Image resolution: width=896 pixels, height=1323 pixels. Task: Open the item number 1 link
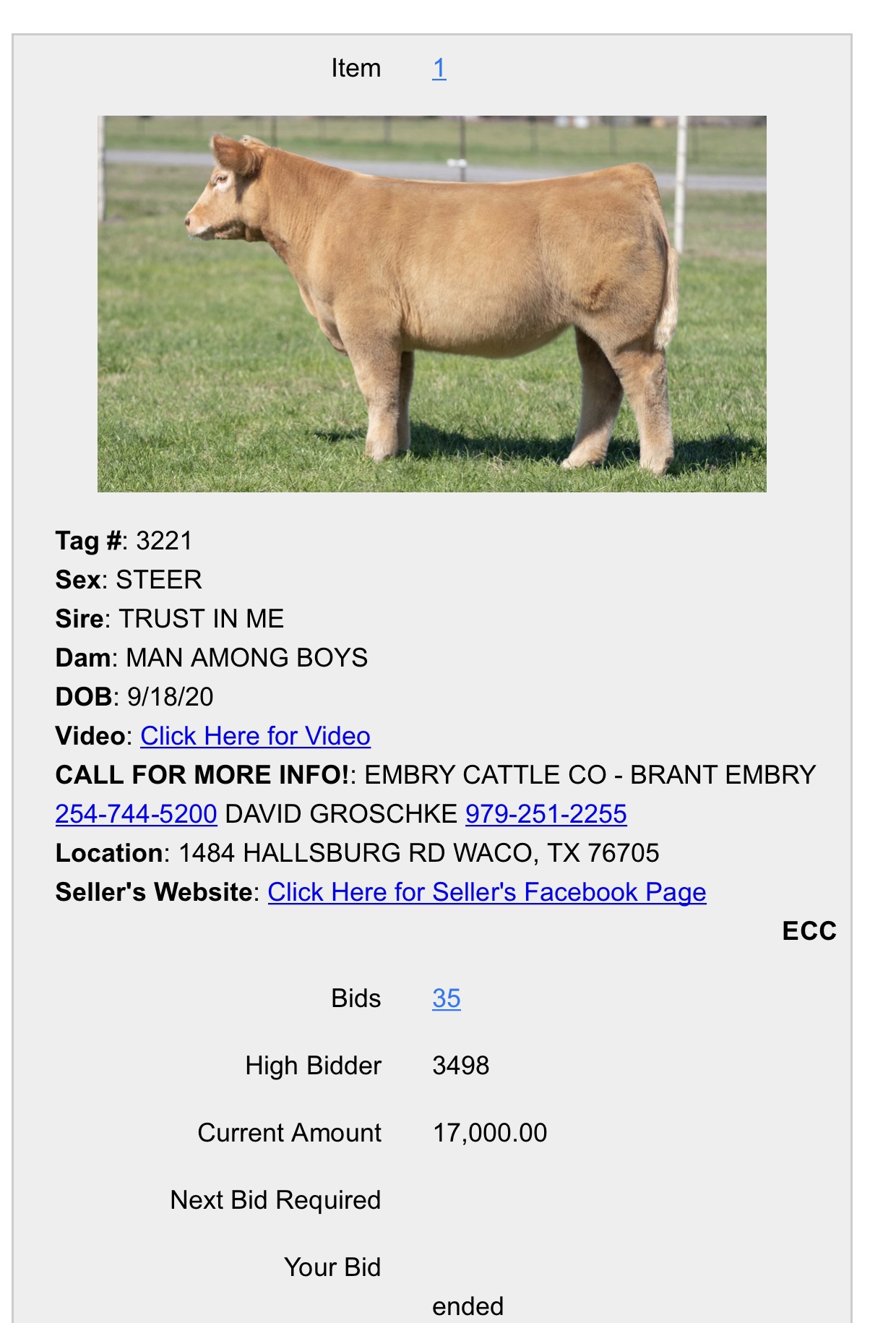click(x=439, y=69)
